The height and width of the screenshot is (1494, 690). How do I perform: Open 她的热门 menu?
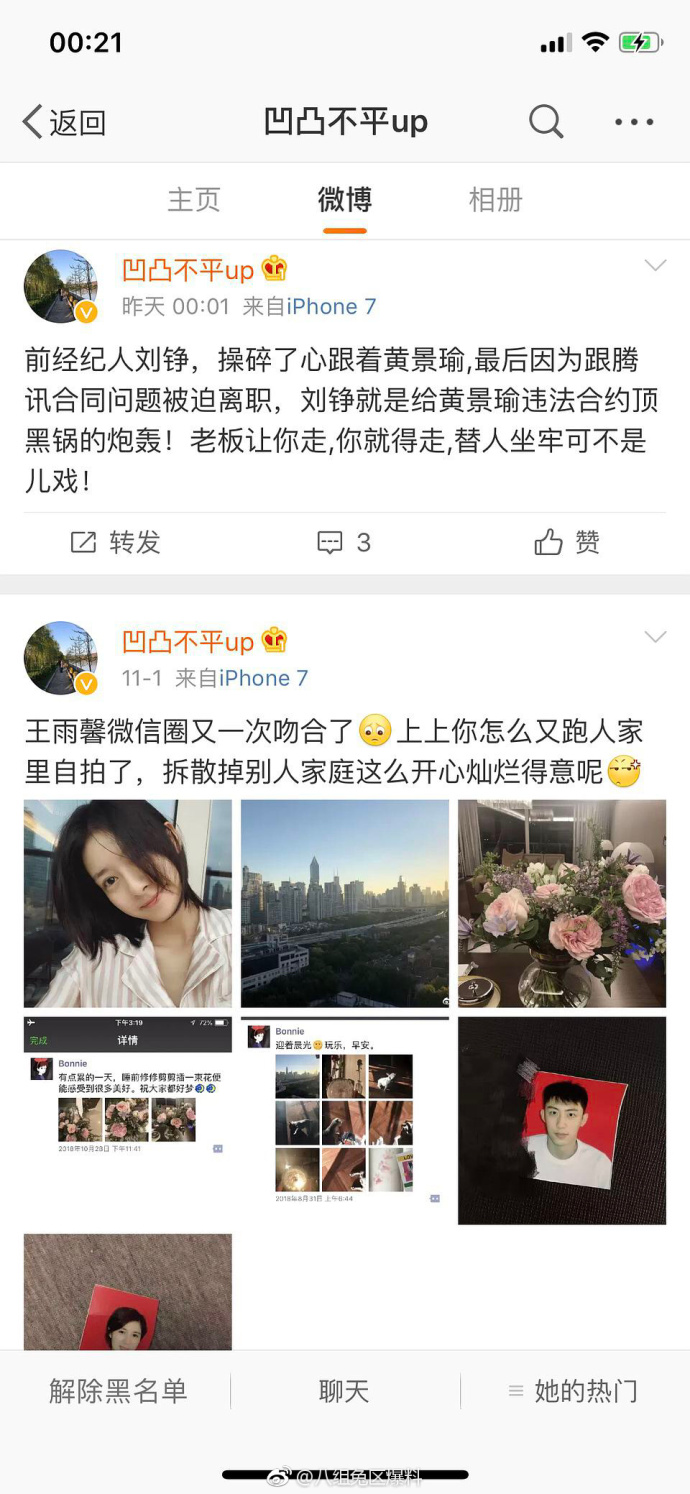[574, 1391]
